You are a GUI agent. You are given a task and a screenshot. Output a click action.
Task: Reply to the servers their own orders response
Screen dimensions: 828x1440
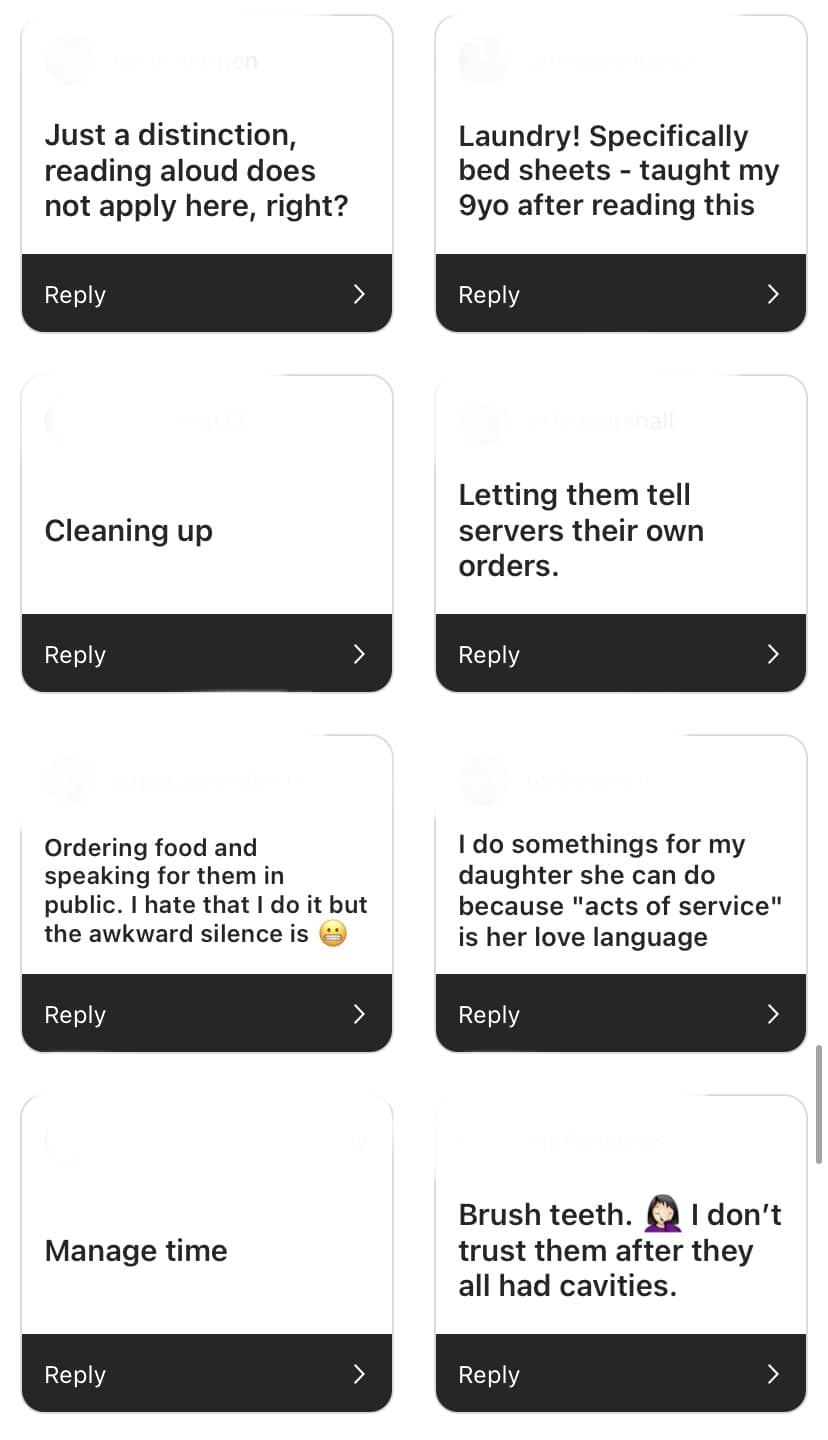click(x=620, y=654)
